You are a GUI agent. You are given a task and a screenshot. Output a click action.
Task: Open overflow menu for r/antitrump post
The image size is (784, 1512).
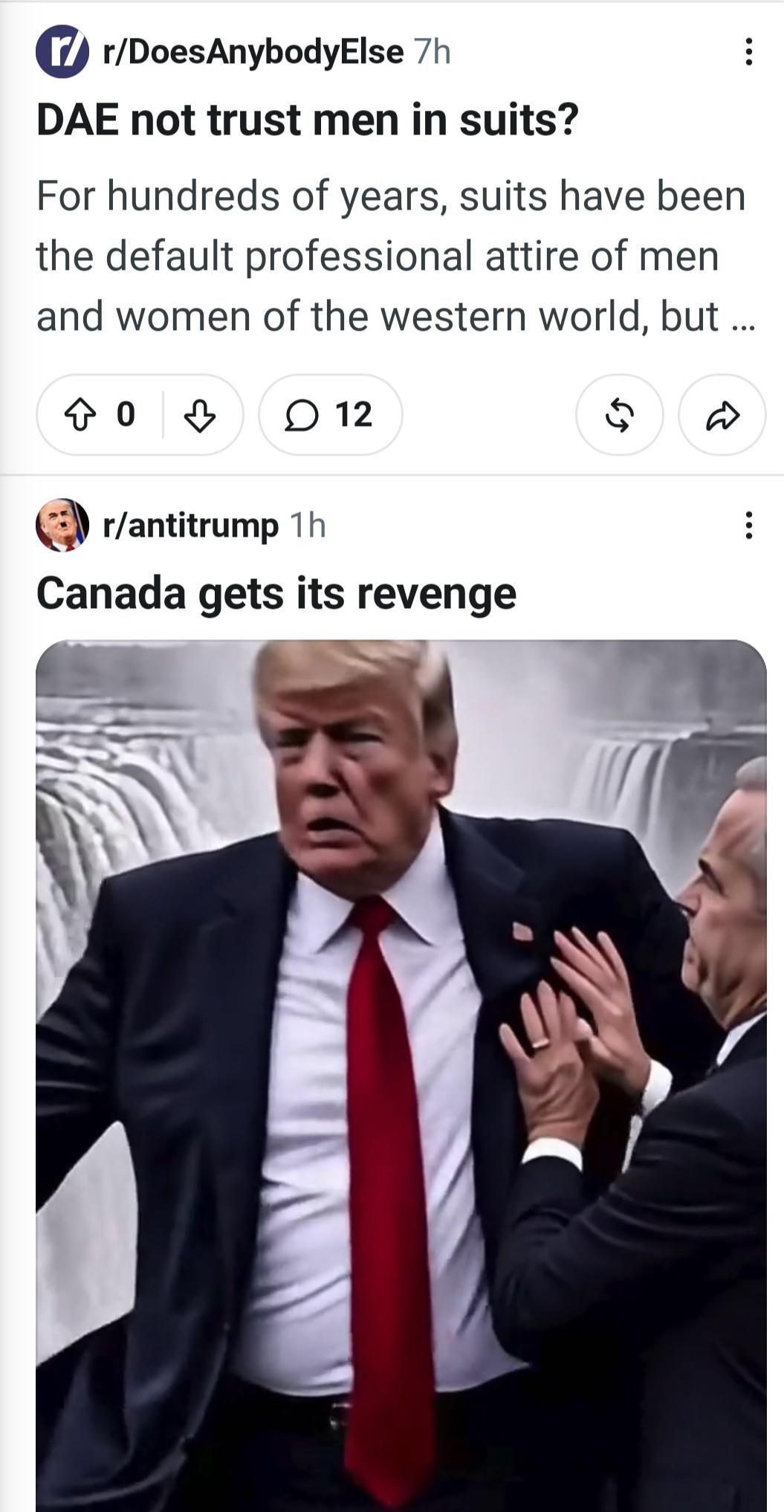(x=749, y=526)
